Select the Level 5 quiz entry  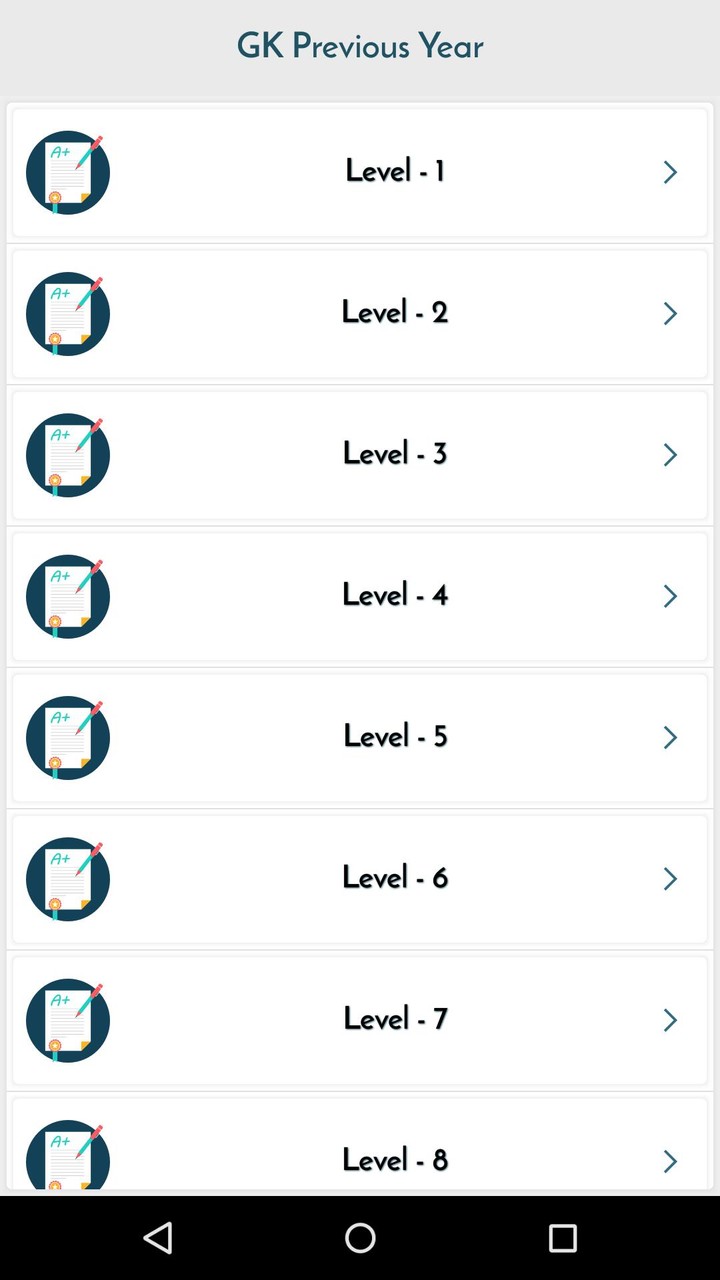[x=360, y=737]
